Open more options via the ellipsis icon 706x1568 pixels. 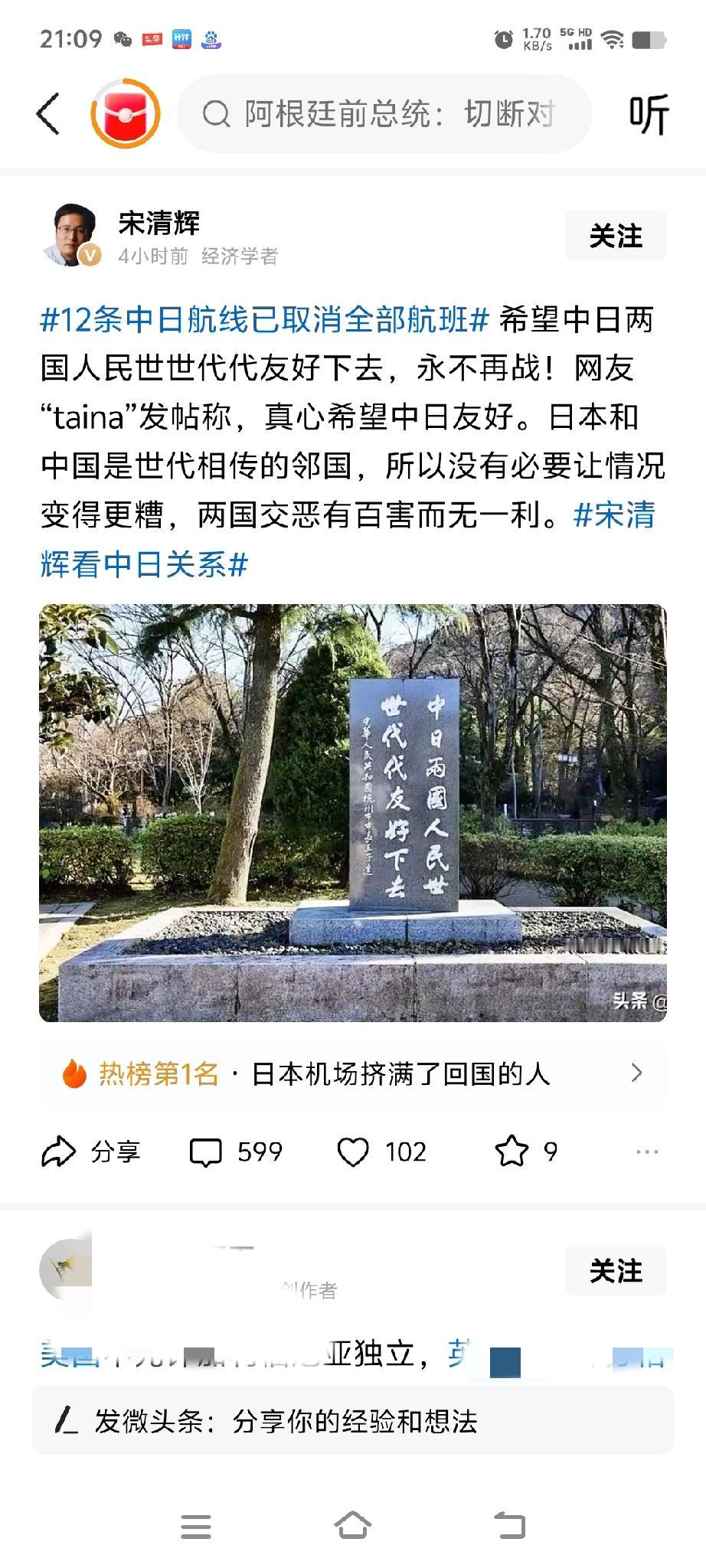coord(647,1150)
